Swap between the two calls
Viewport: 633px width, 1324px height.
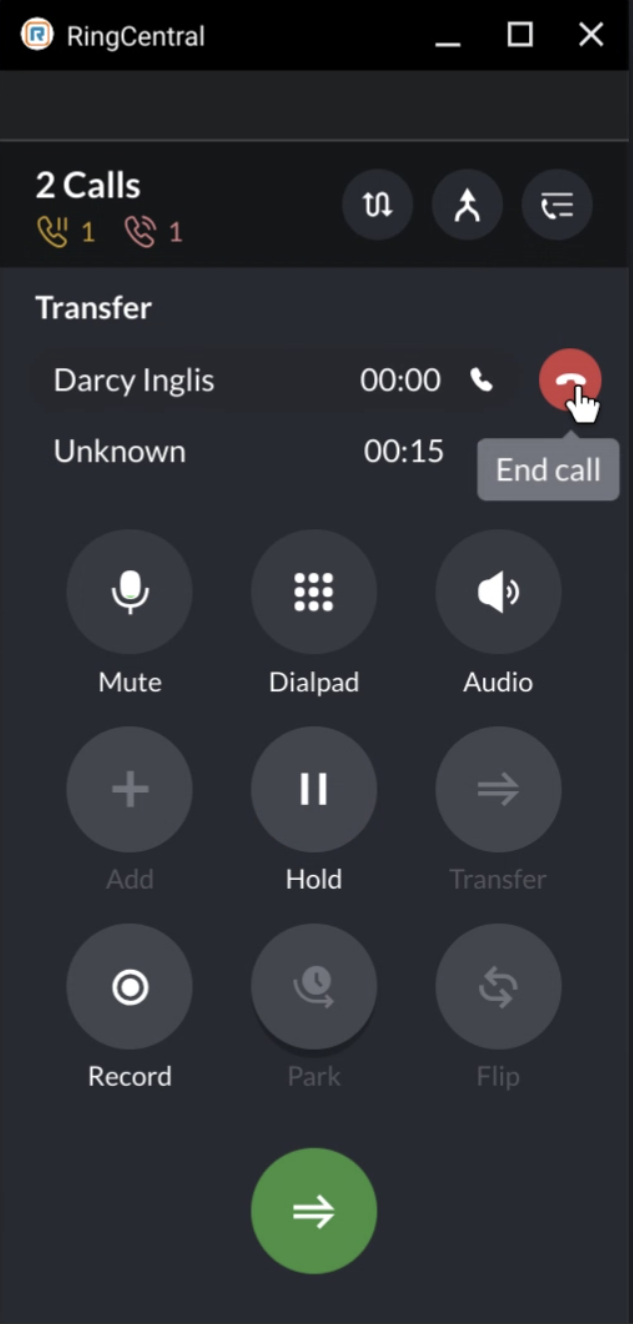point(377,206)
